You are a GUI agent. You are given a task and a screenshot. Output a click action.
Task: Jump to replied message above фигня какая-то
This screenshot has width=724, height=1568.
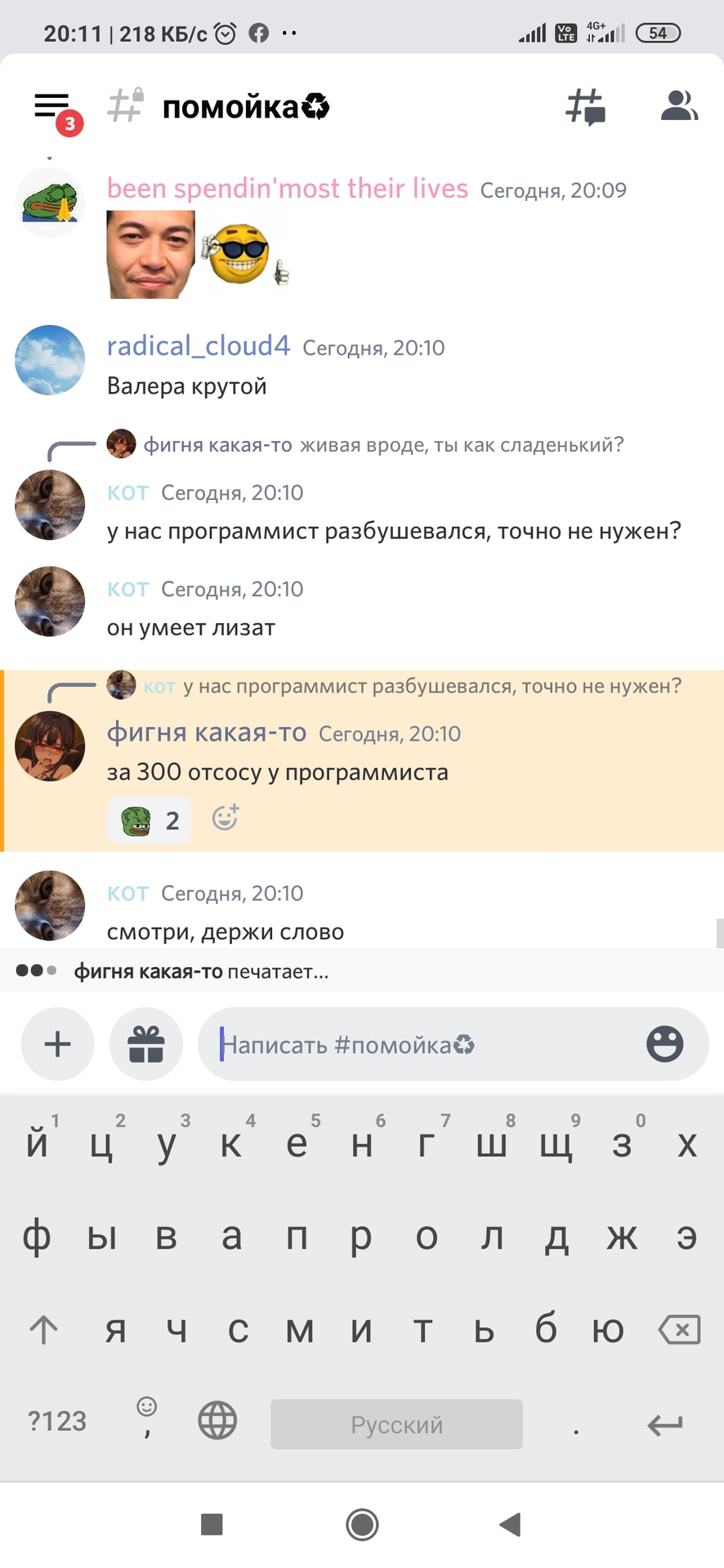click(409, 686)
